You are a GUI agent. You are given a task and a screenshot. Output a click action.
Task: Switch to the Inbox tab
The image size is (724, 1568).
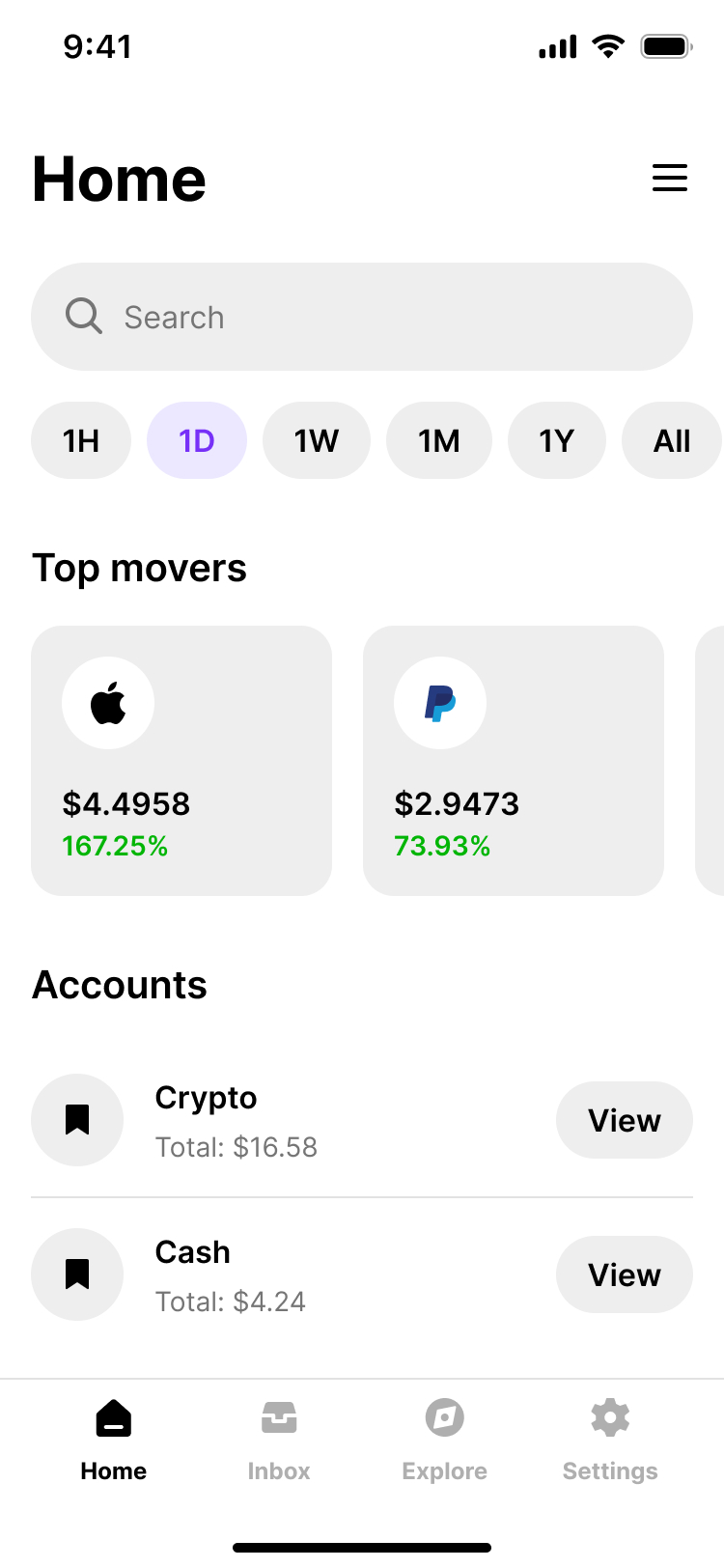click(279, 1441)
